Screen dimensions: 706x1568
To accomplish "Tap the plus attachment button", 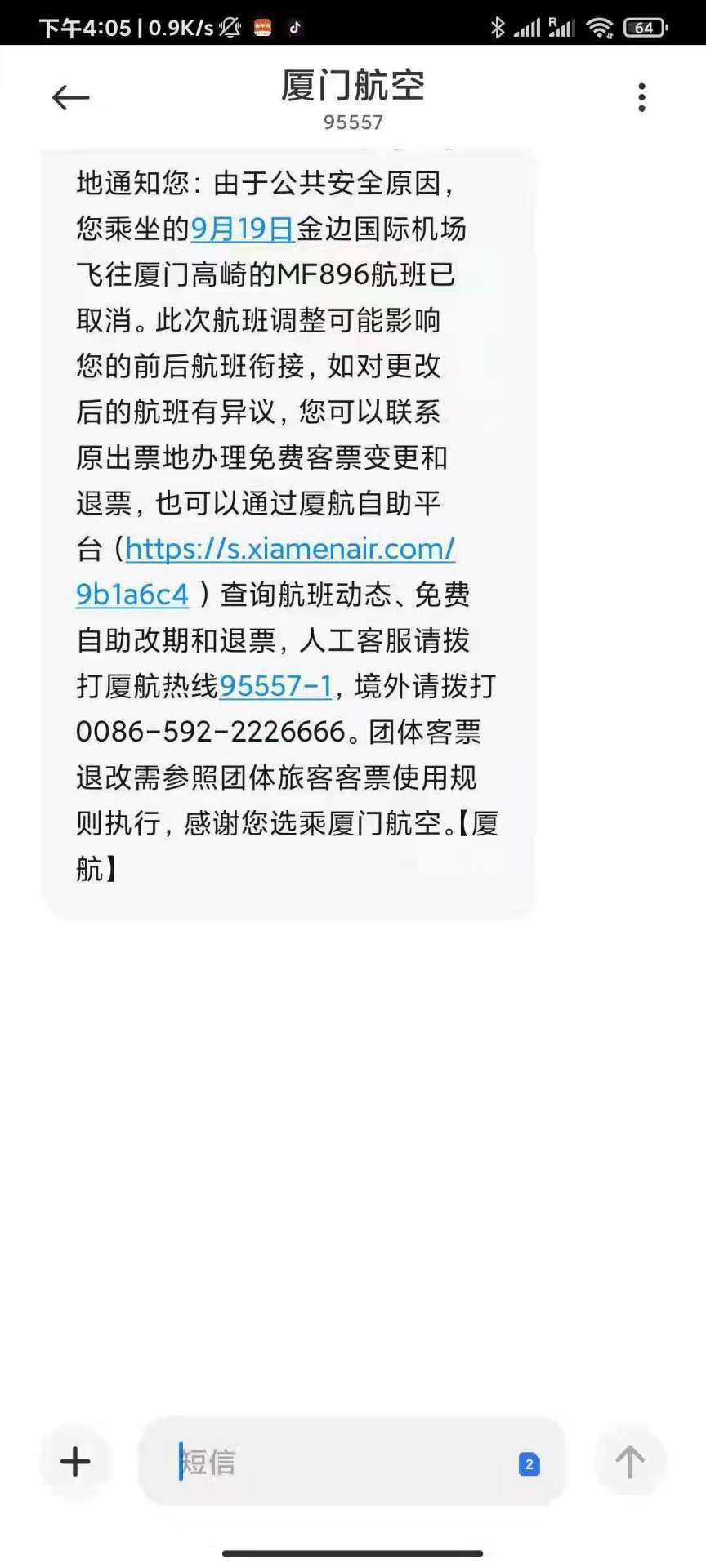I will [75, 1461].
